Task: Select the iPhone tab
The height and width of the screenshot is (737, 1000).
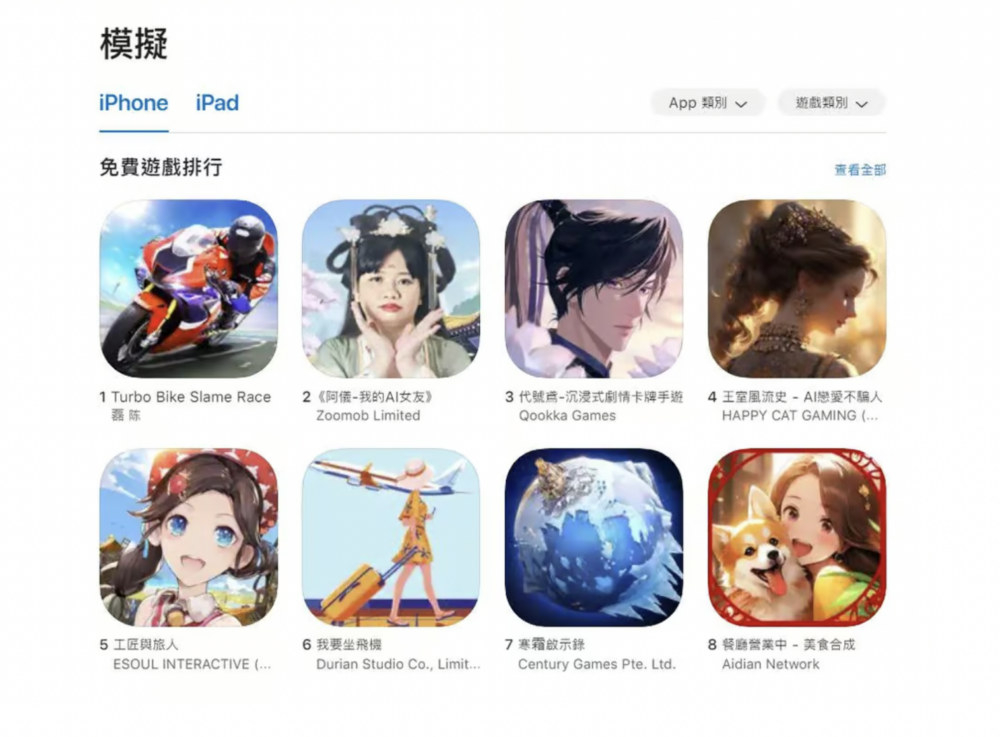Action: pos(133,103)
